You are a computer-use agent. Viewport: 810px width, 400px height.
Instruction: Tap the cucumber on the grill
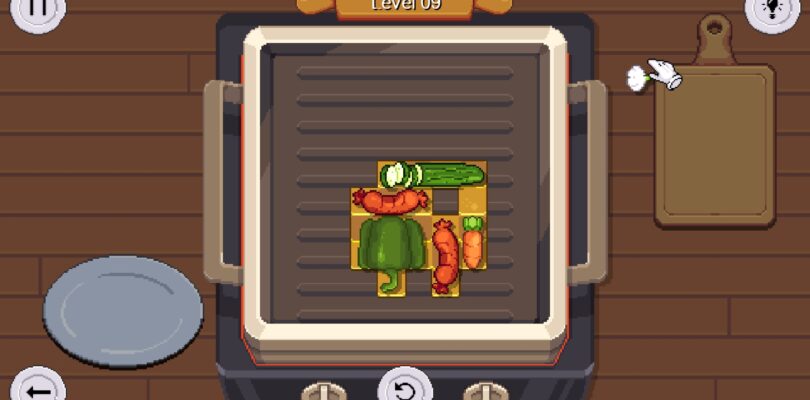pos(432,175)
